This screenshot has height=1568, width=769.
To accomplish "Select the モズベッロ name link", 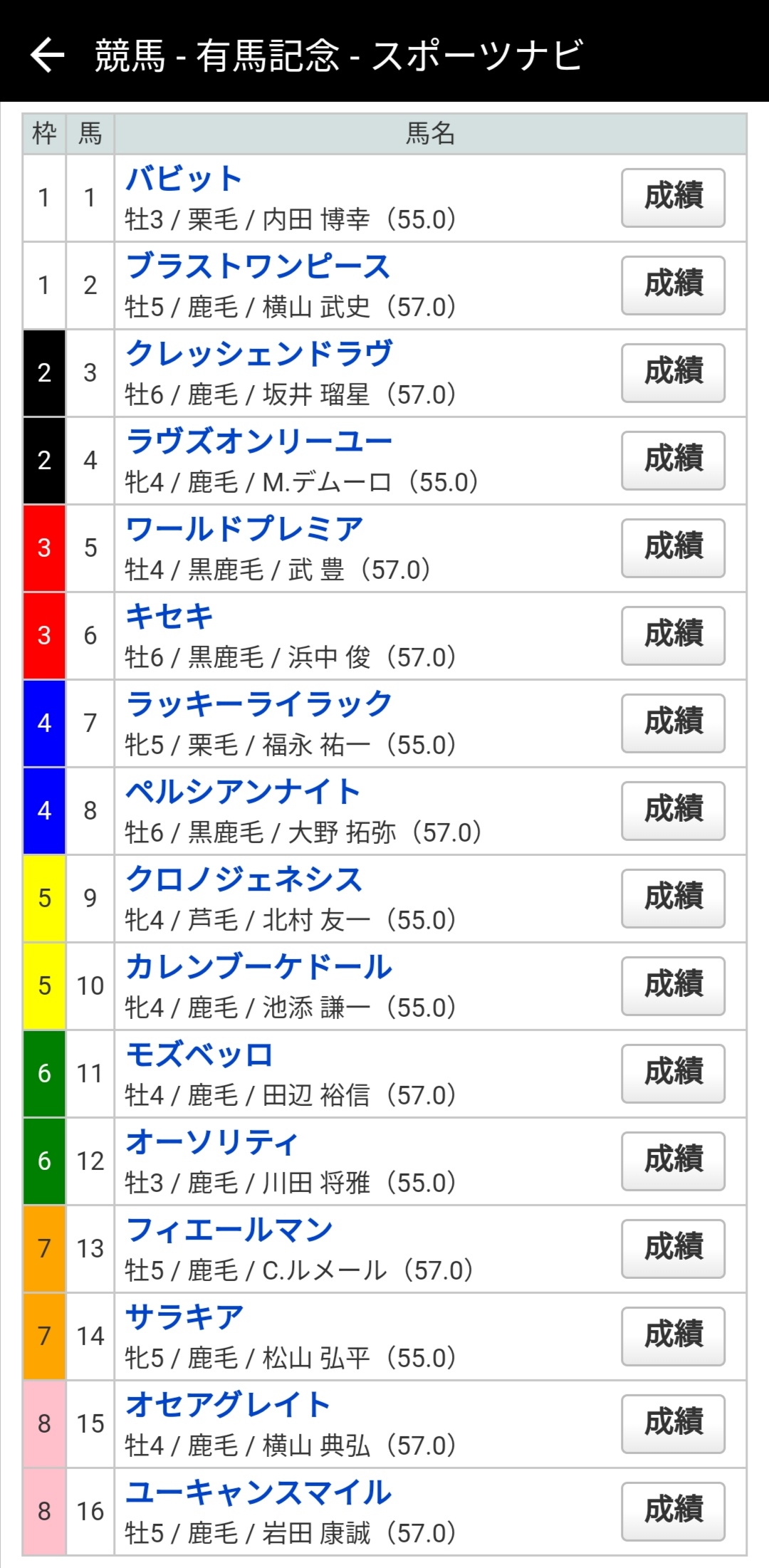I will [199, 1055].
